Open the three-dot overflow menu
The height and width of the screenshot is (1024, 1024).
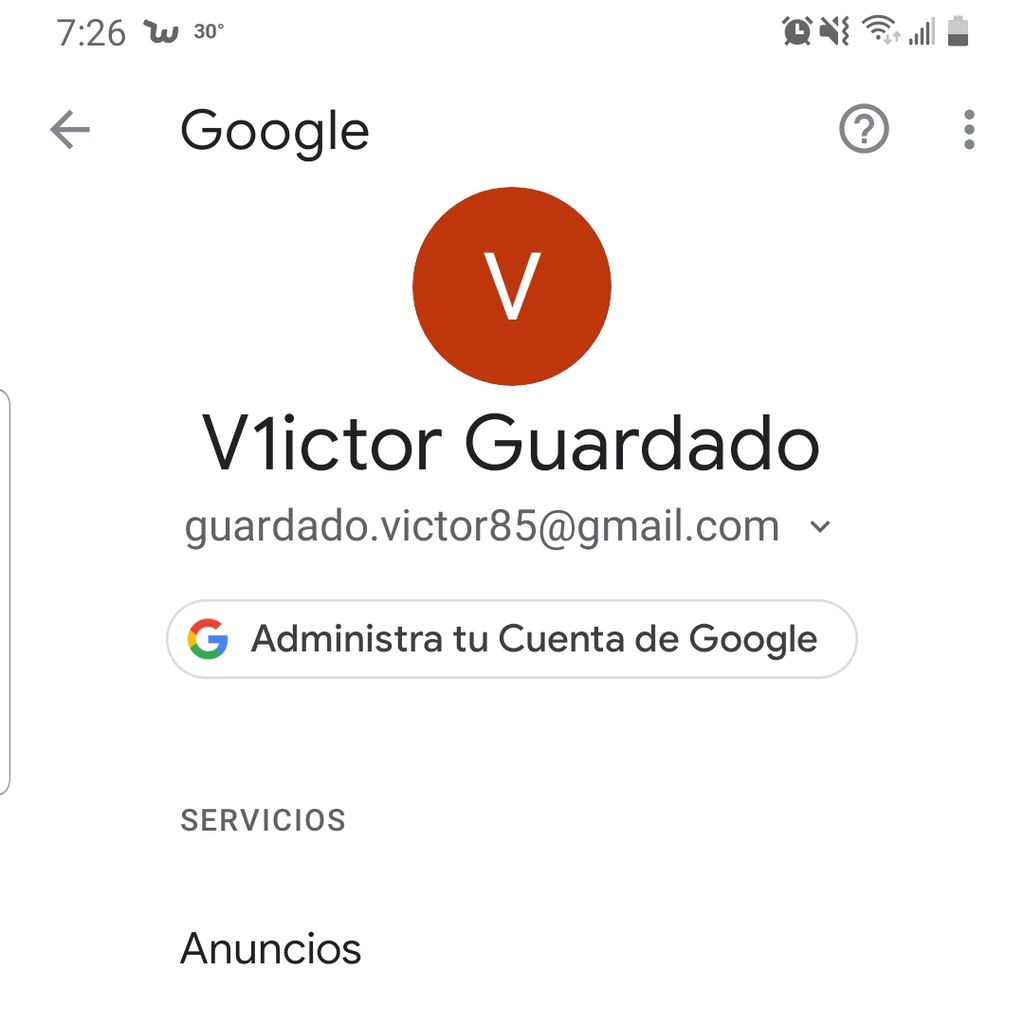pos(968,130)
